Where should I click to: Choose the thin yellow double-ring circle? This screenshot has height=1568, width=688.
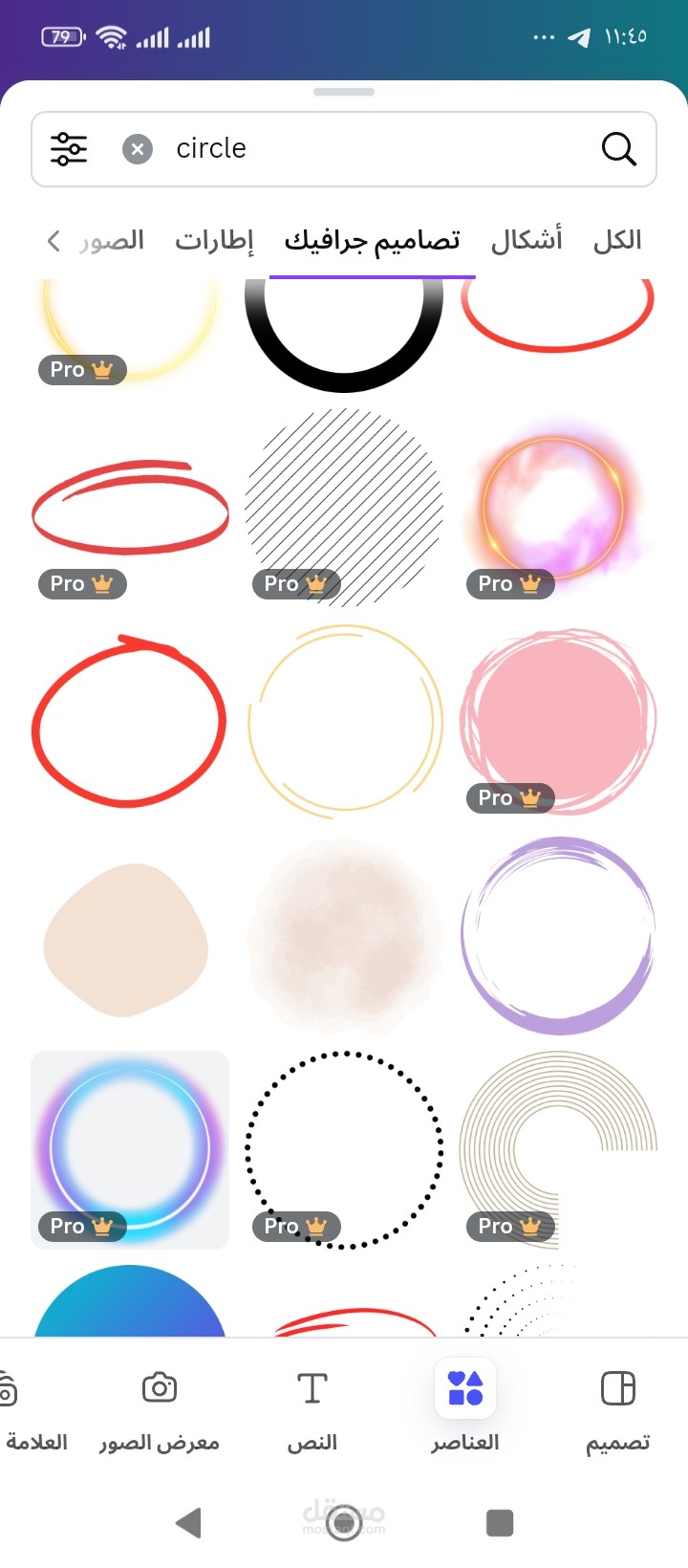(344, 720)
